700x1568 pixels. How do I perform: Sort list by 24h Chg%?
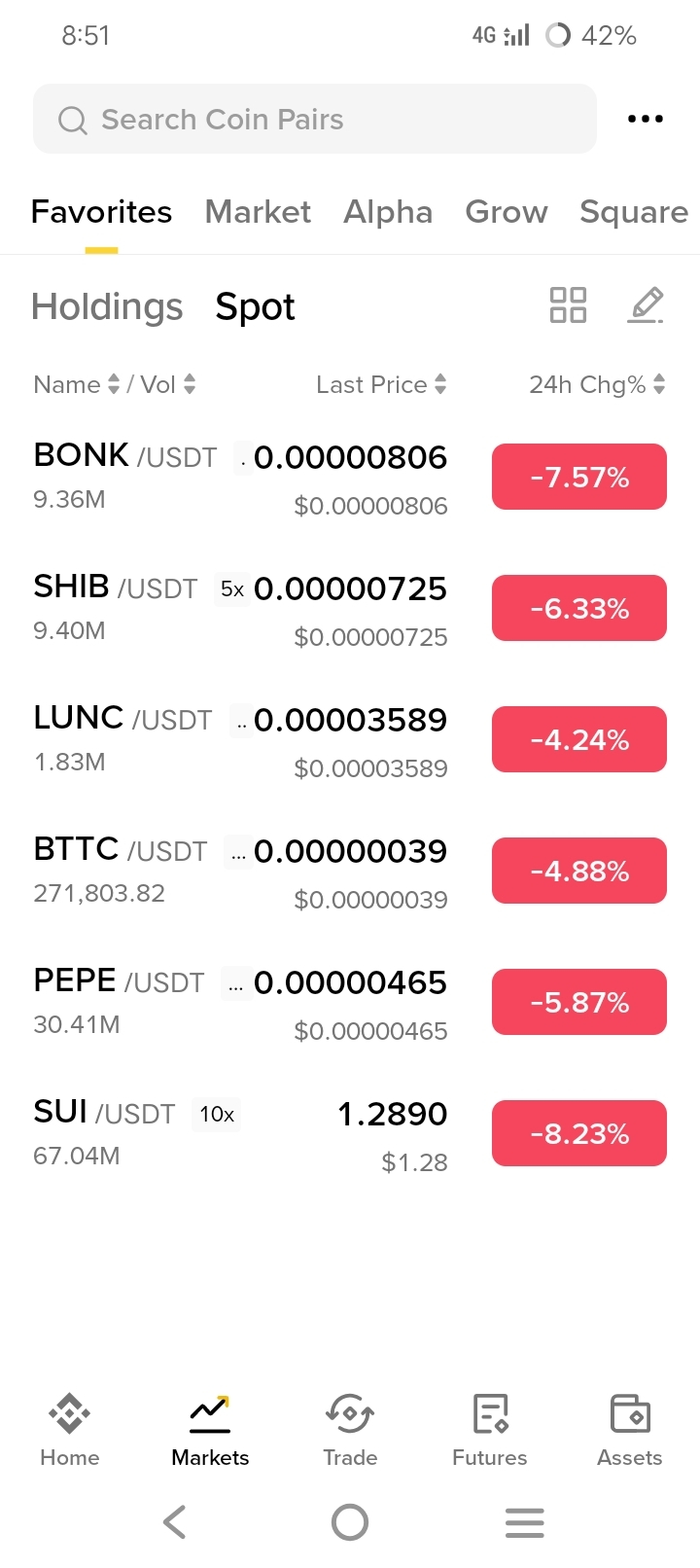[x=597, y=384]
